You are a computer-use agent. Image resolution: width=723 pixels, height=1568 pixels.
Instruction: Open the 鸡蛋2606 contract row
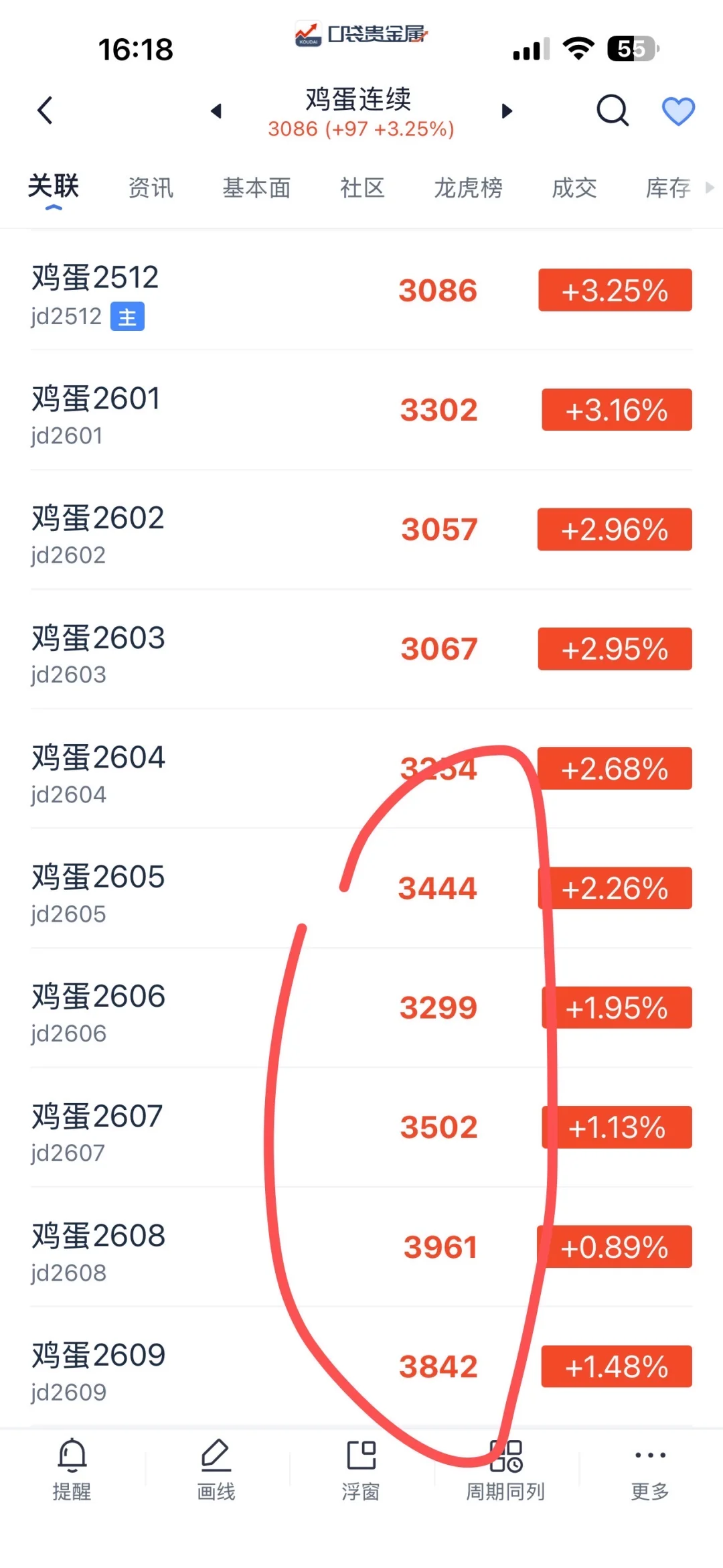(201, 1008)
